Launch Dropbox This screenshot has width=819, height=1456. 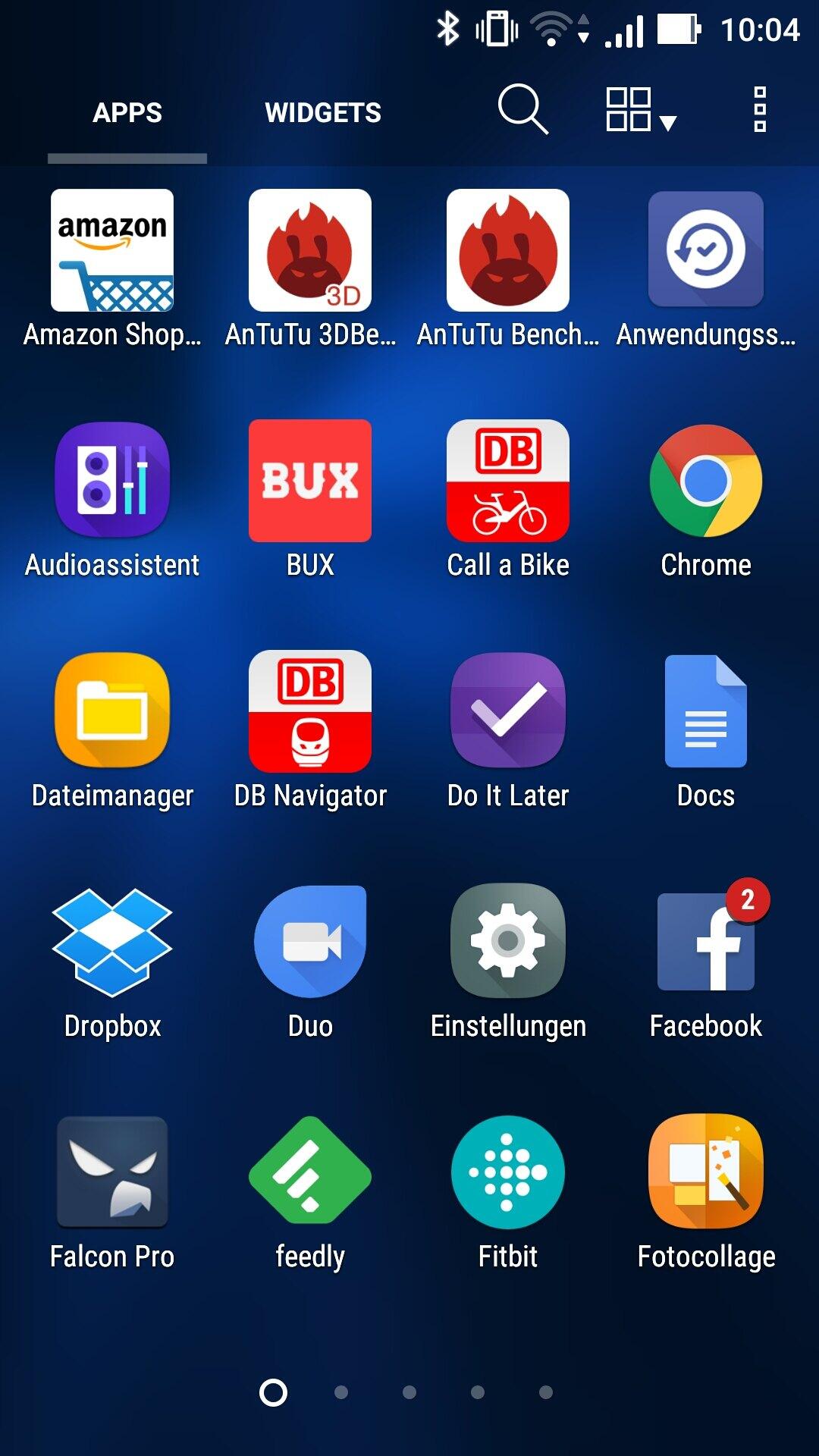pos(112,942)
